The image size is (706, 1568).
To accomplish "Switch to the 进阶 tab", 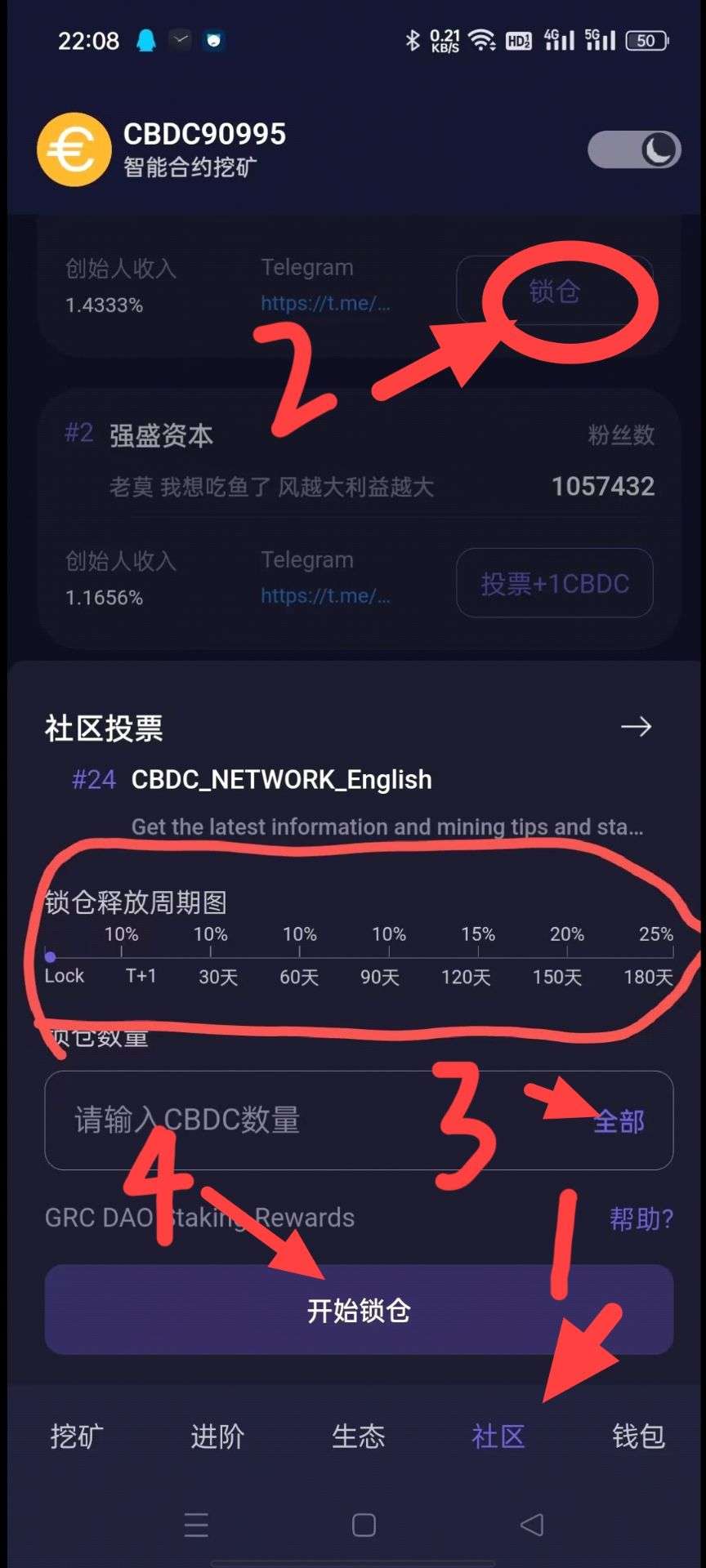I will [217, 1436].
